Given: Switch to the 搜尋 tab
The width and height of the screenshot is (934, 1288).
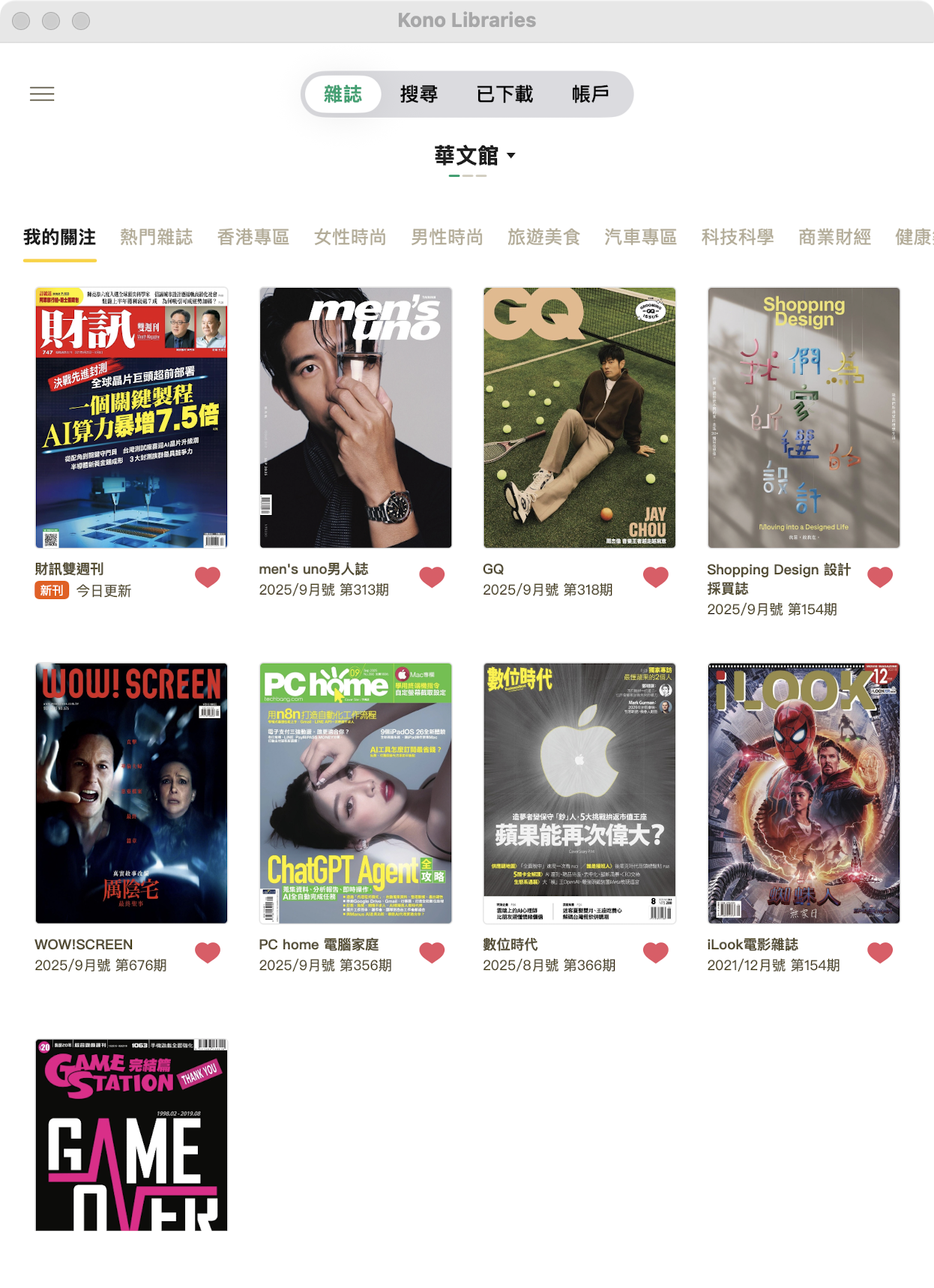Looking at the screenshot, I should [418, 94].
